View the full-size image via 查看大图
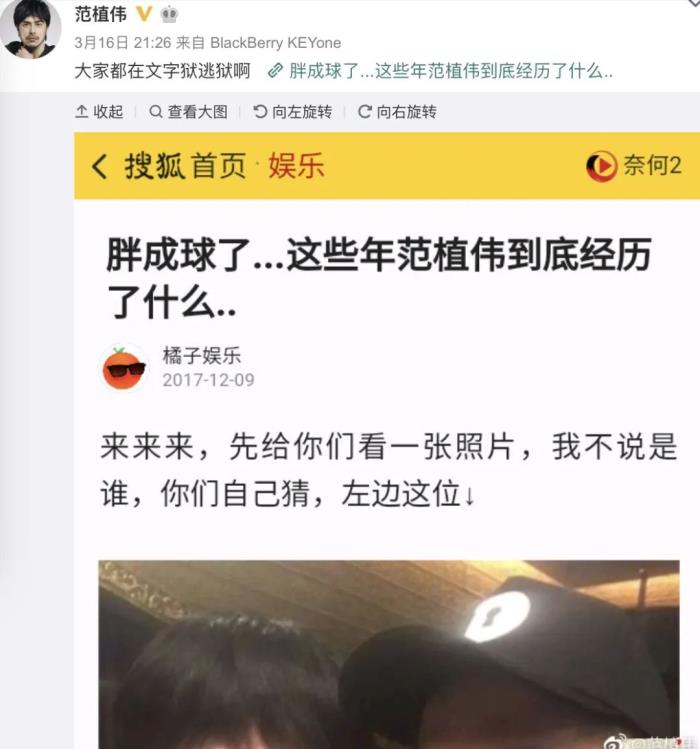Image resolution: width=700 pixels, height=749 pixels. point(188,112)
